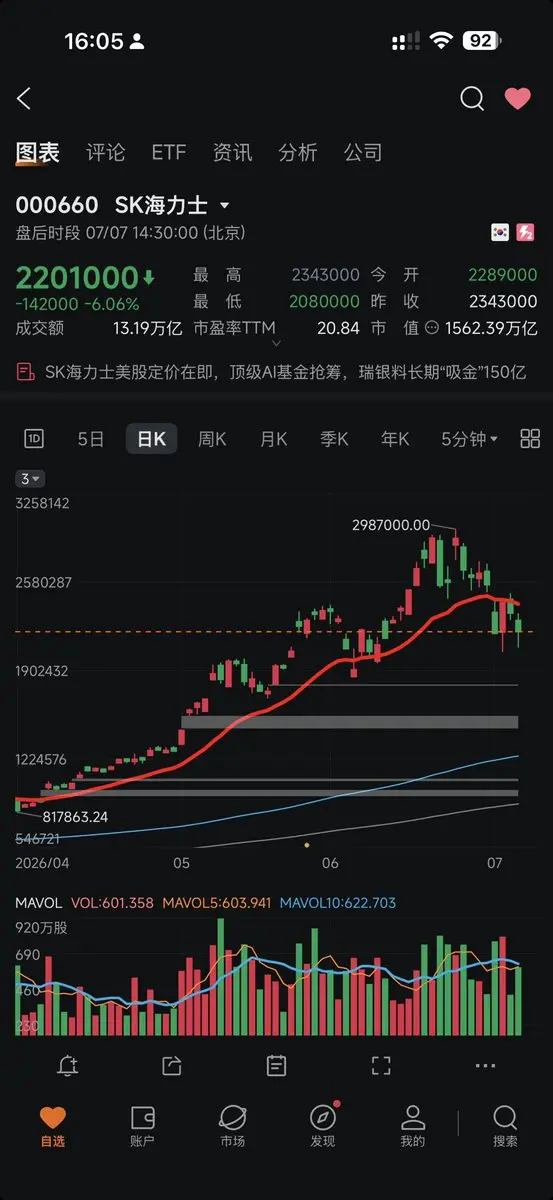Go to the 市场 bottom tab
This screenshot has height=1200, width=553.
click(232, 1126)
